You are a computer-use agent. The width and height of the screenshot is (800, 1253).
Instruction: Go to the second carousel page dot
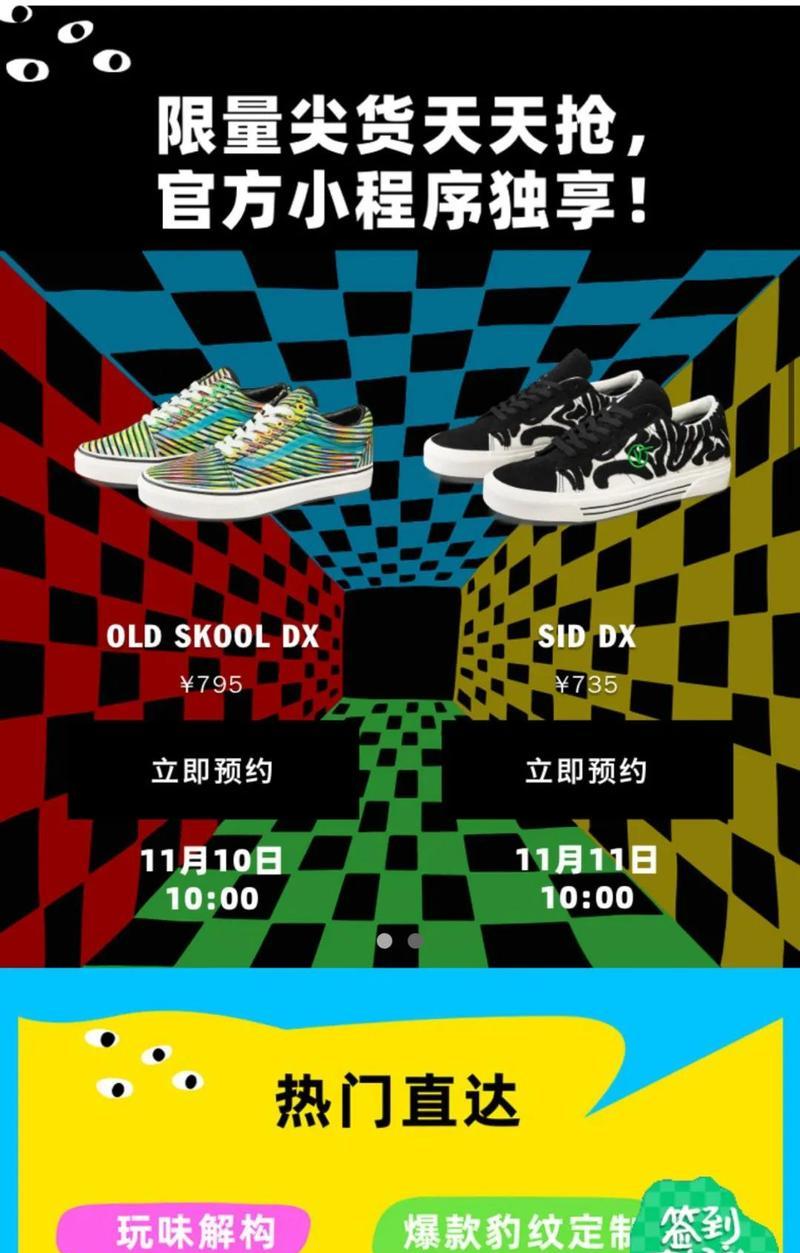(415, 940)
